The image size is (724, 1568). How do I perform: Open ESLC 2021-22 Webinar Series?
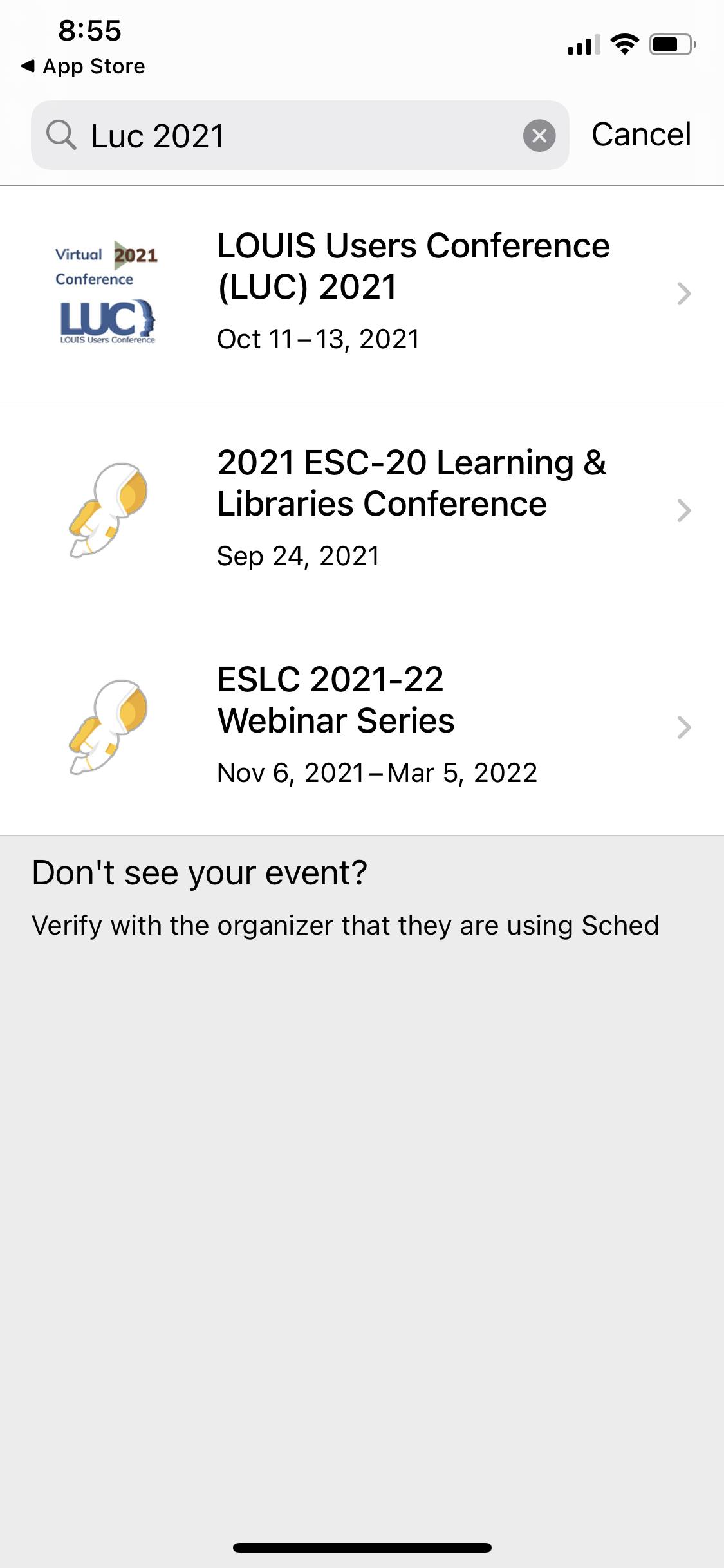click(x=362, y=727)
